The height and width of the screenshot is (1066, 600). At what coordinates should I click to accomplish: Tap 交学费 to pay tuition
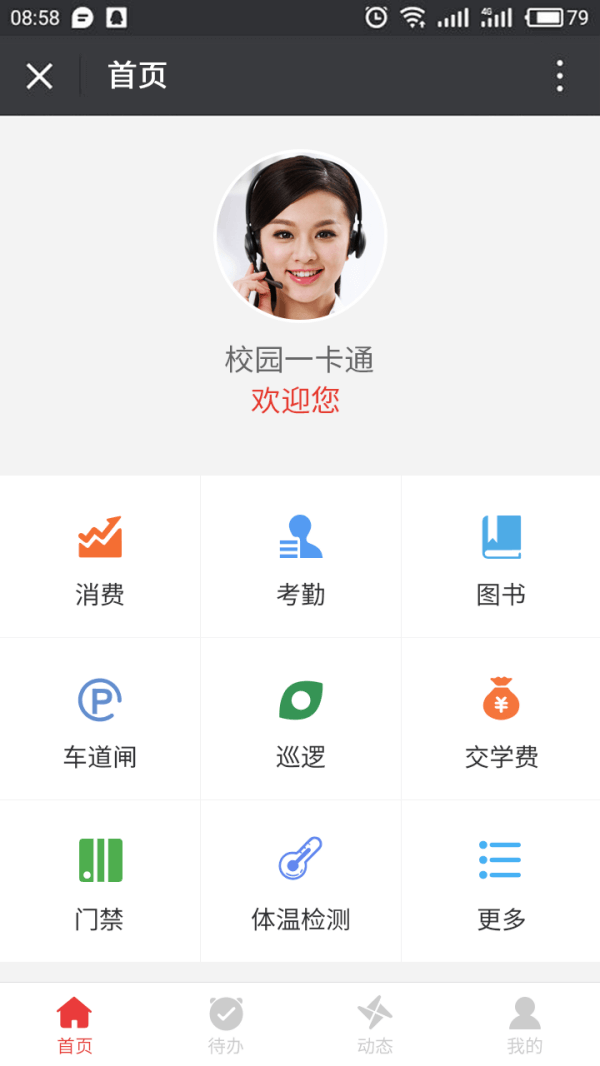pyautogui.click(x=501, y=720)
